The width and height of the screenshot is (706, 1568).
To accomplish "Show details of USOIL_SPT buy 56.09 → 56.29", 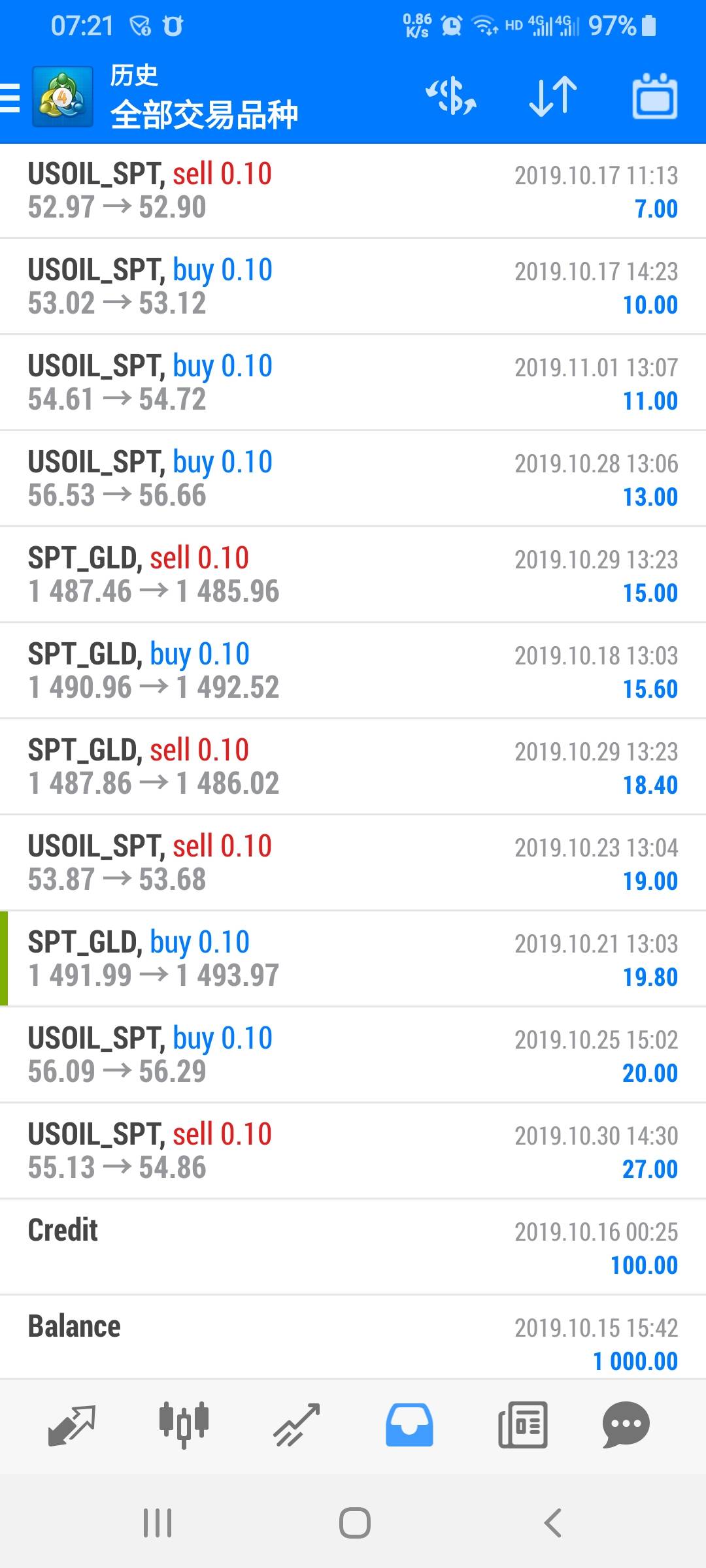I will pos(353,1055).
